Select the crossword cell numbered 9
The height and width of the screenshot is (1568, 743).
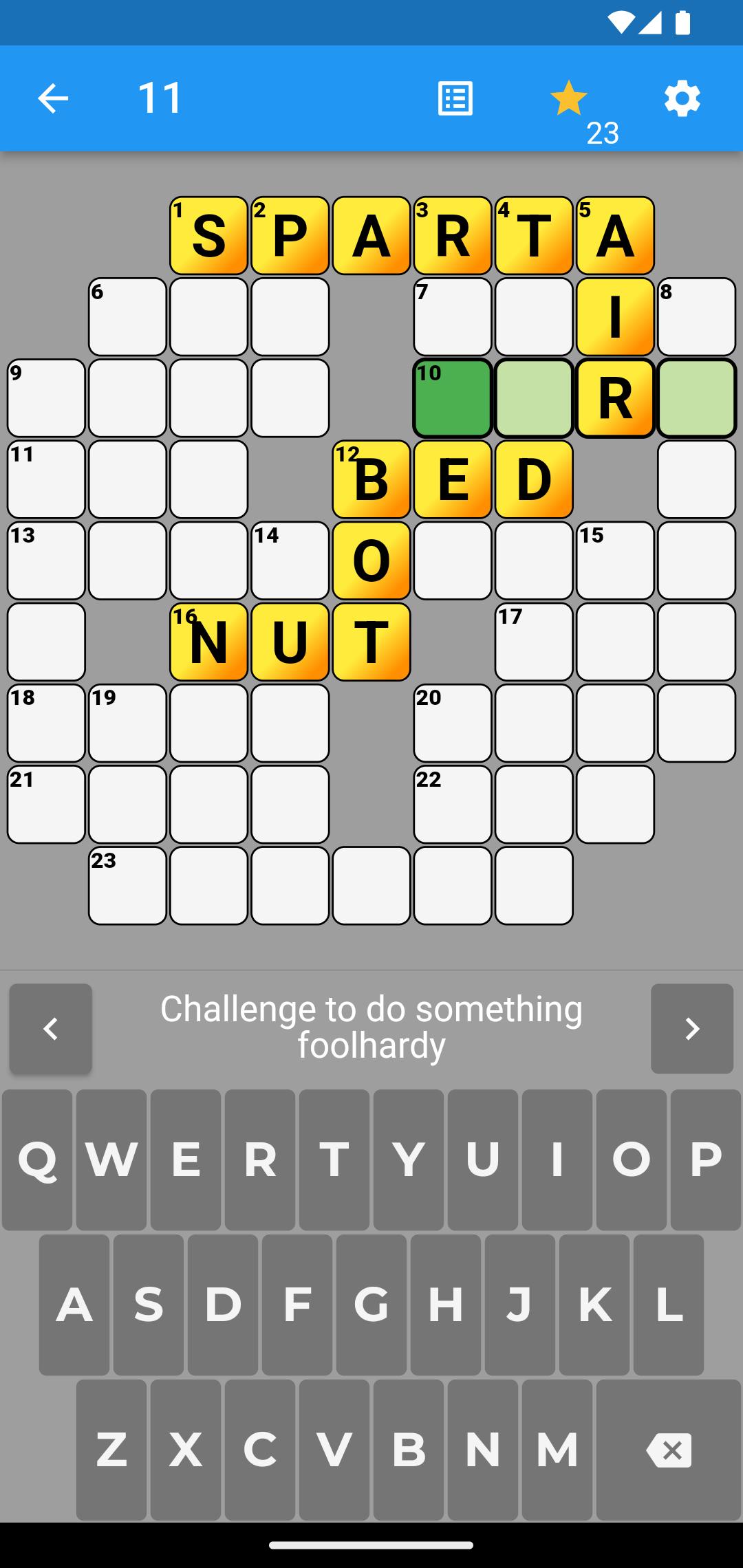(46, 398)
